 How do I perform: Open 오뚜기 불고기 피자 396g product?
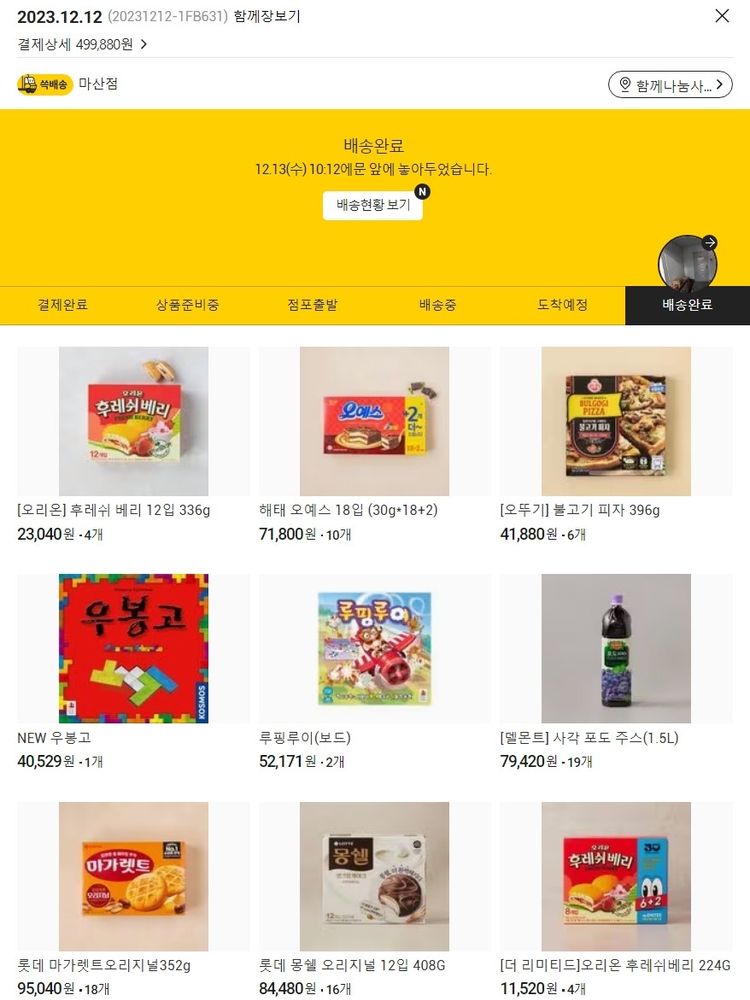point(616,422)
